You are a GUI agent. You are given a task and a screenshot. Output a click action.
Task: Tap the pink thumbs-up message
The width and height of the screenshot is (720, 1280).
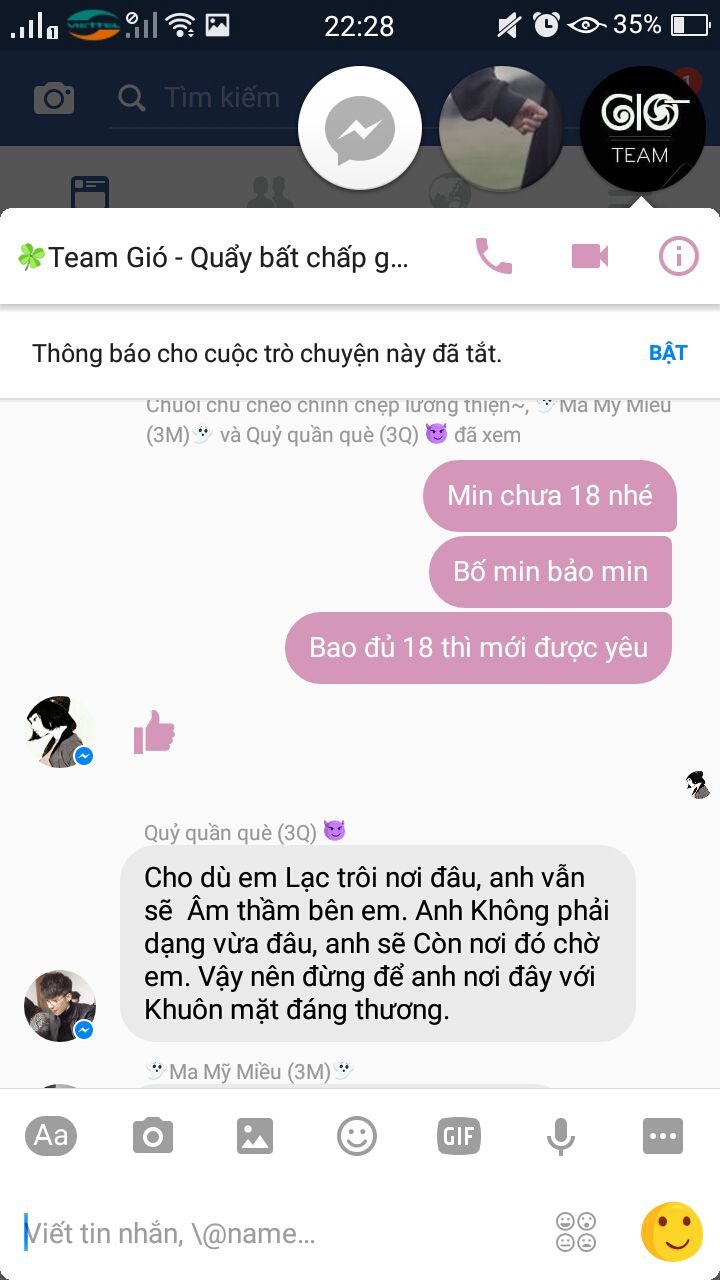[154, 731]
